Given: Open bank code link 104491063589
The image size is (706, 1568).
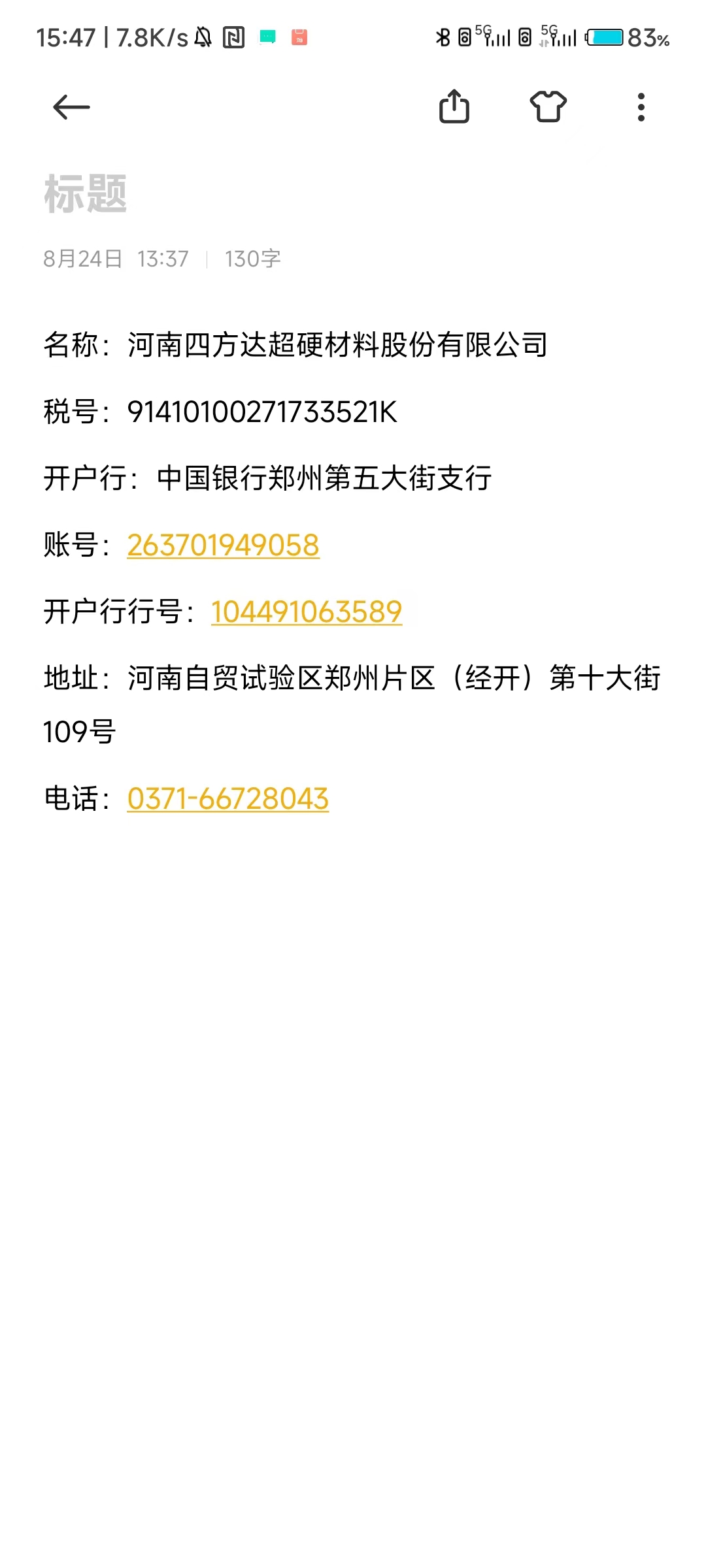Looking at the screenshot, I should tap(306, 612).
